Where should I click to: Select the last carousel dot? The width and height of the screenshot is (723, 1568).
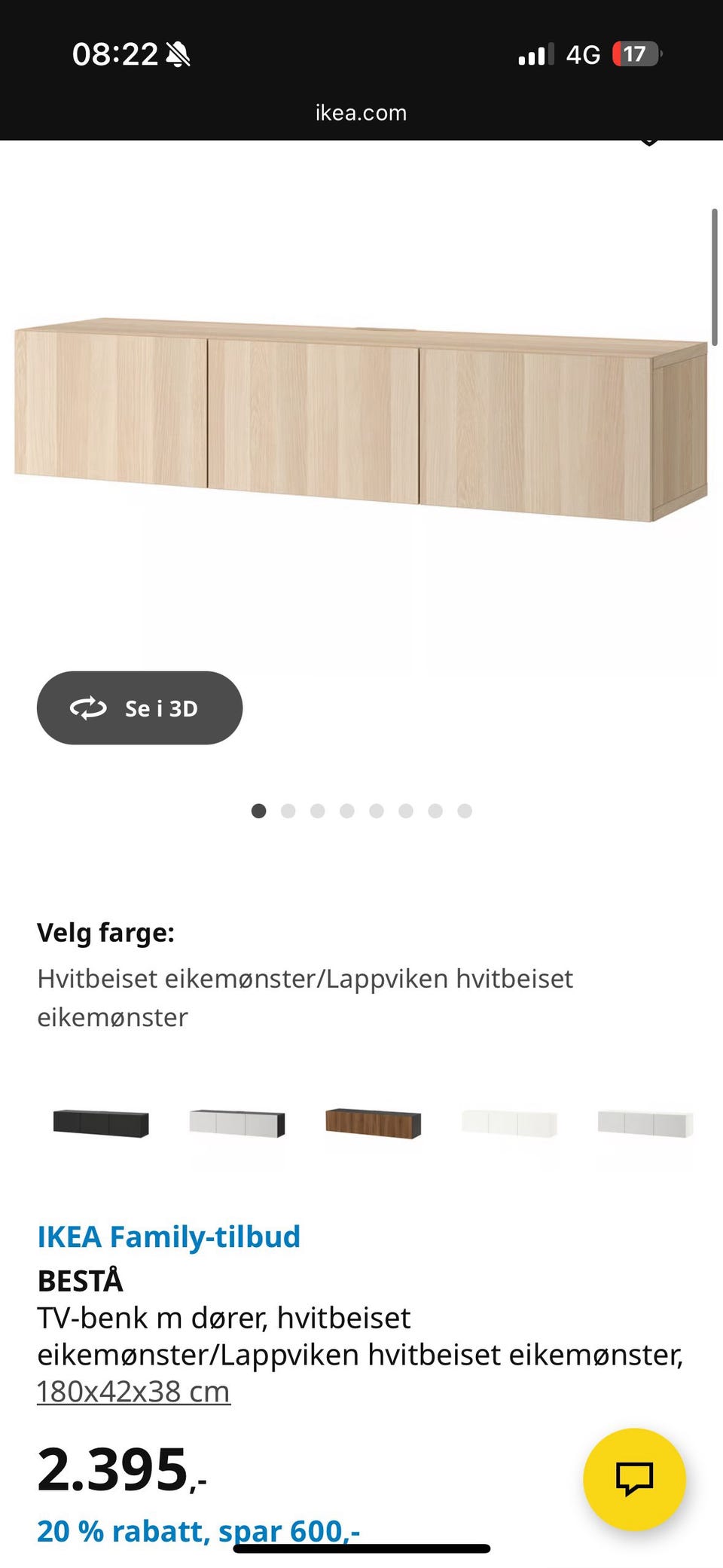pyautogui.click(x=465, y=811)
